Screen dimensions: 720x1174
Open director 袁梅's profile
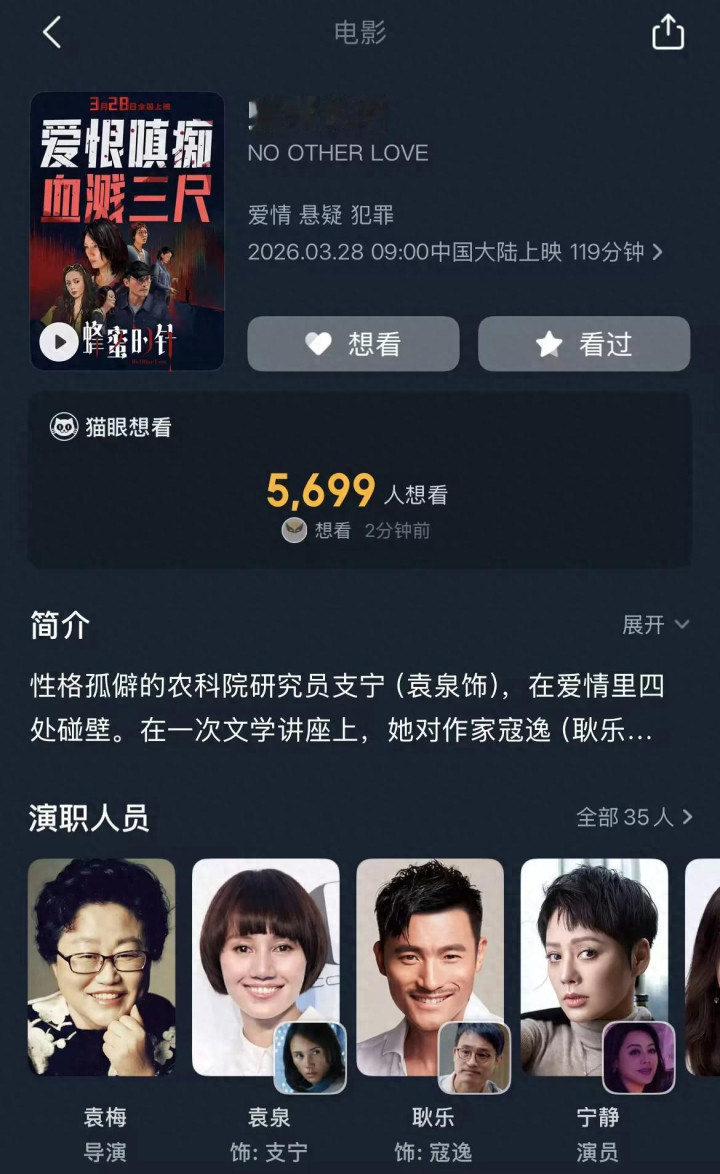102,966
